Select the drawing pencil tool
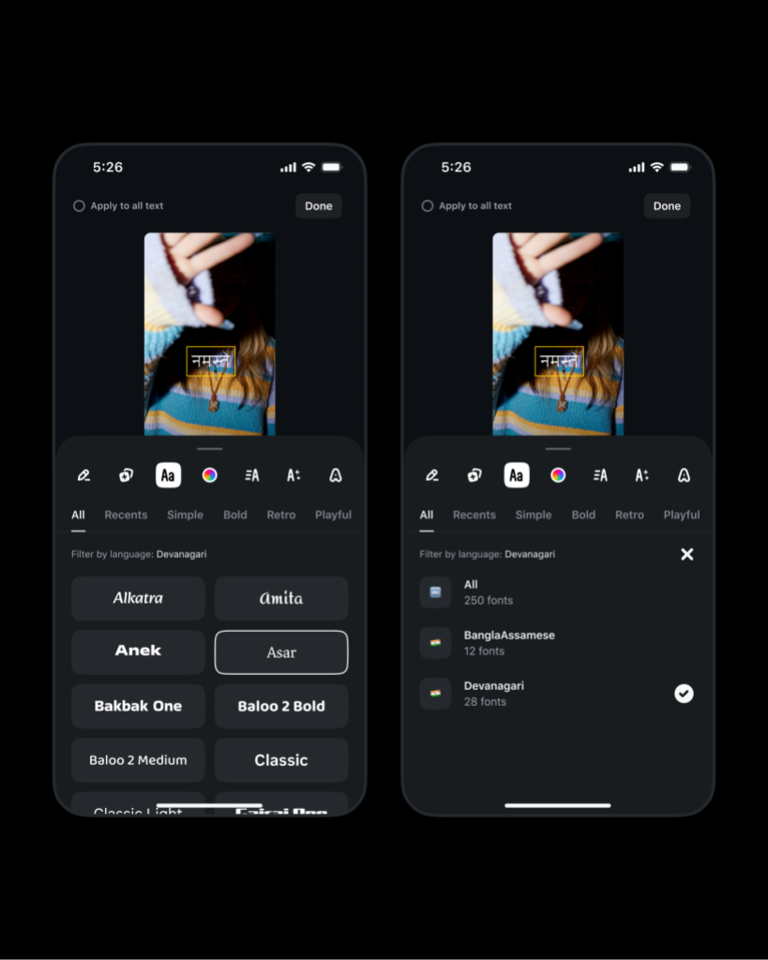This screenshot has height=960, width=768. coord(84,475)
